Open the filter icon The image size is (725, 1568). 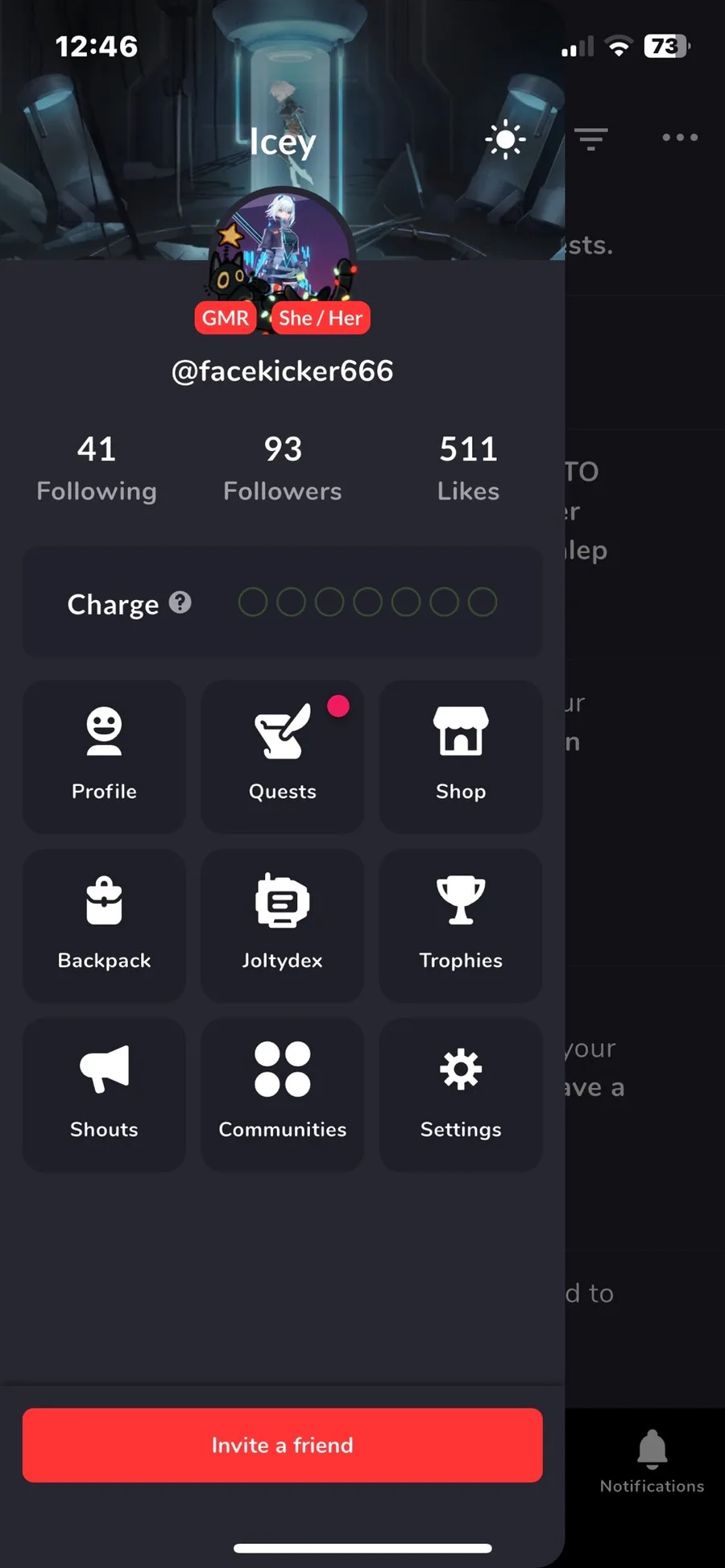(x=590, y=139)
